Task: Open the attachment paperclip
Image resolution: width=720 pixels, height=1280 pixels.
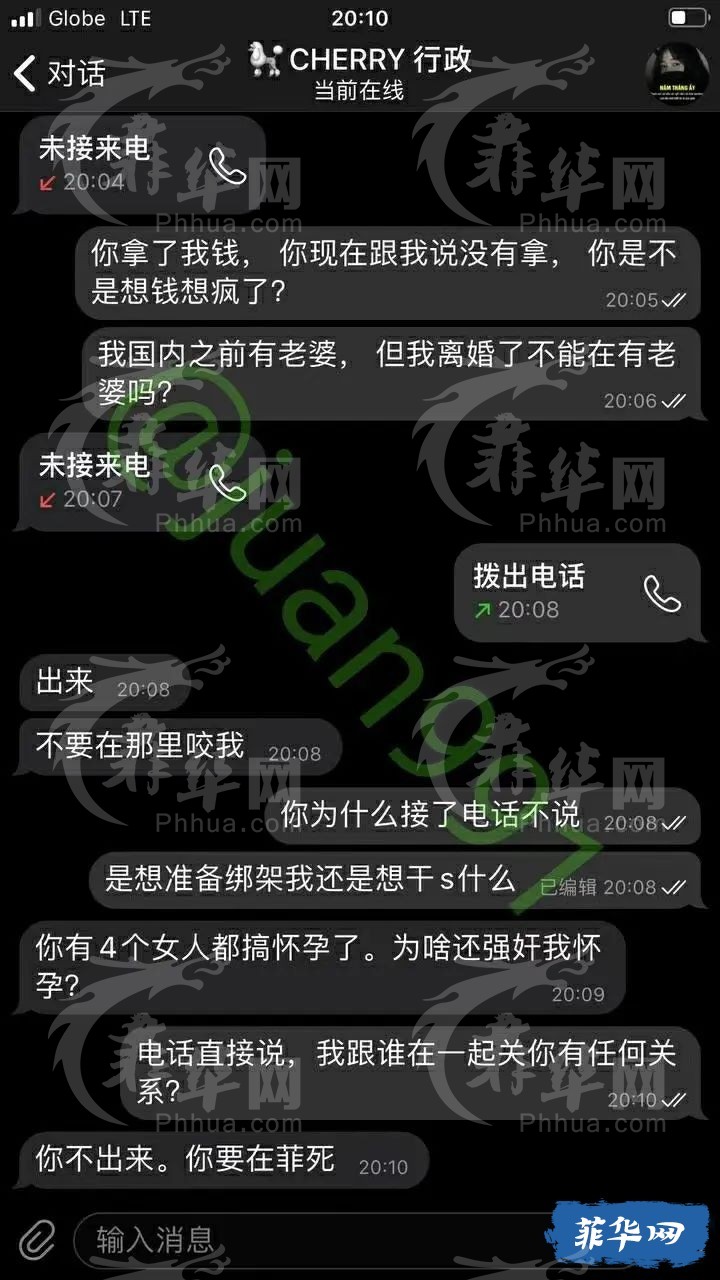Action: tap(37, 1240)
